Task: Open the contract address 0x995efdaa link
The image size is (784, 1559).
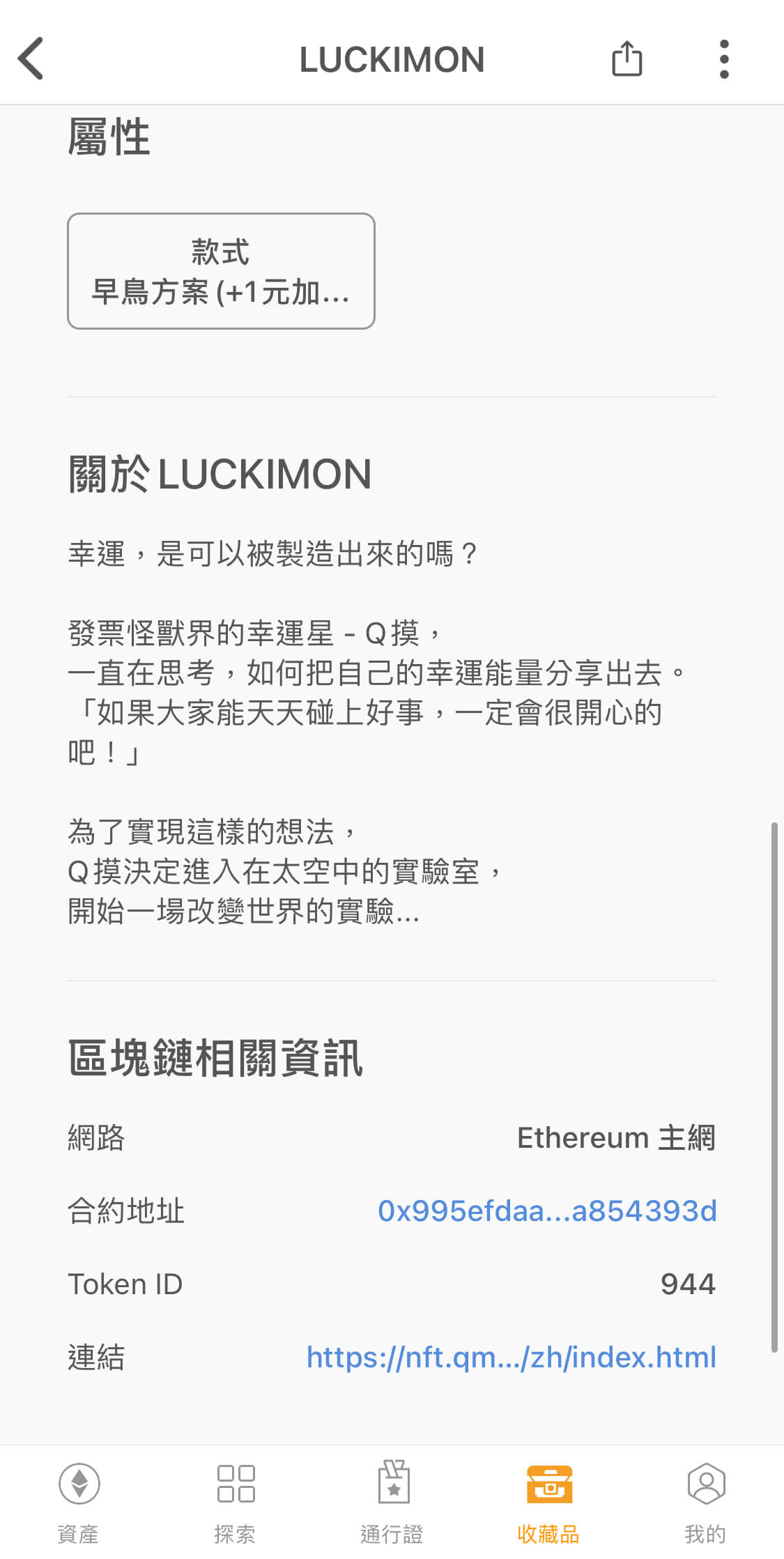Action: (x=547, y=1211)
